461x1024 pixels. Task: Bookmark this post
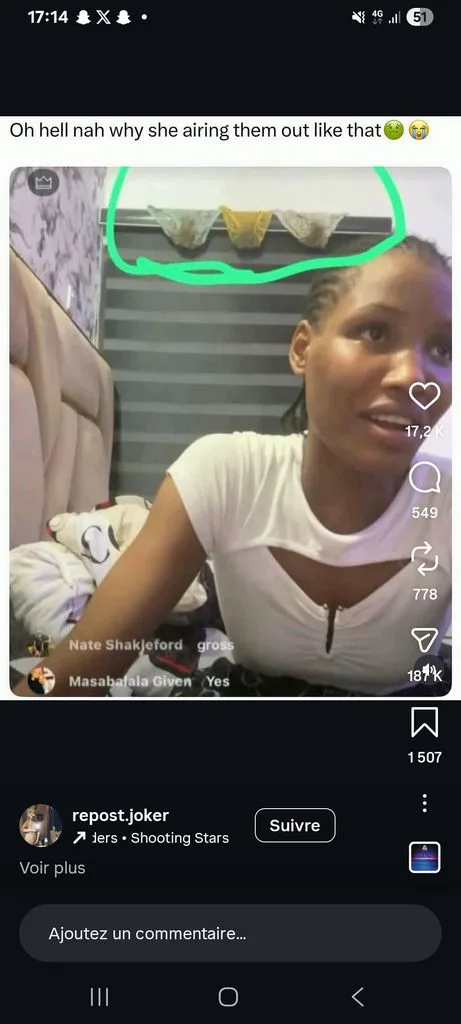click(424, 722)
